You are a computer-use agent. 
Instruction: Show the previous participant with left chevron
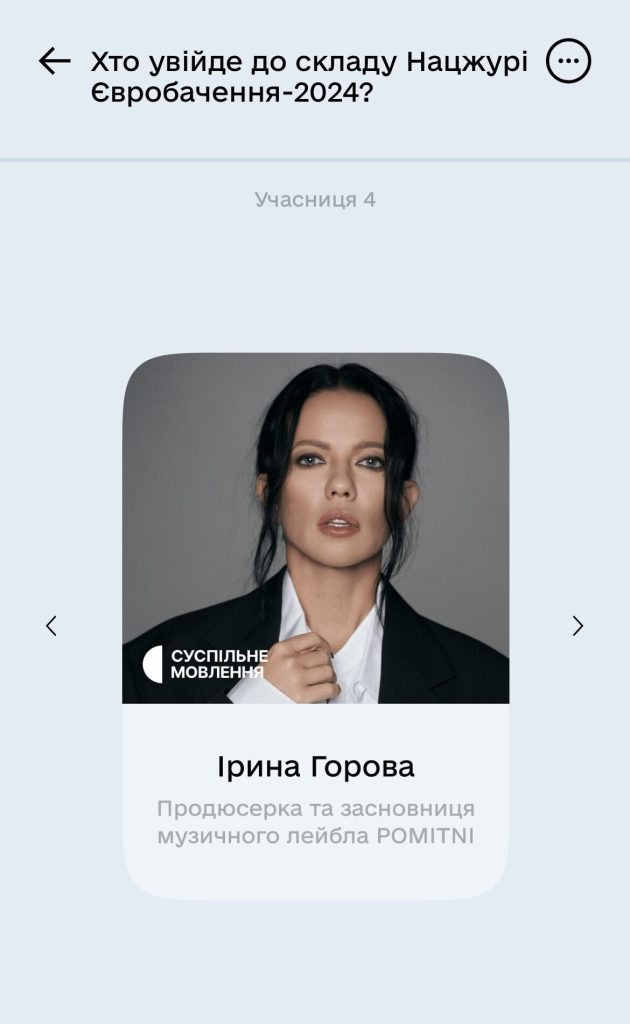51,626
